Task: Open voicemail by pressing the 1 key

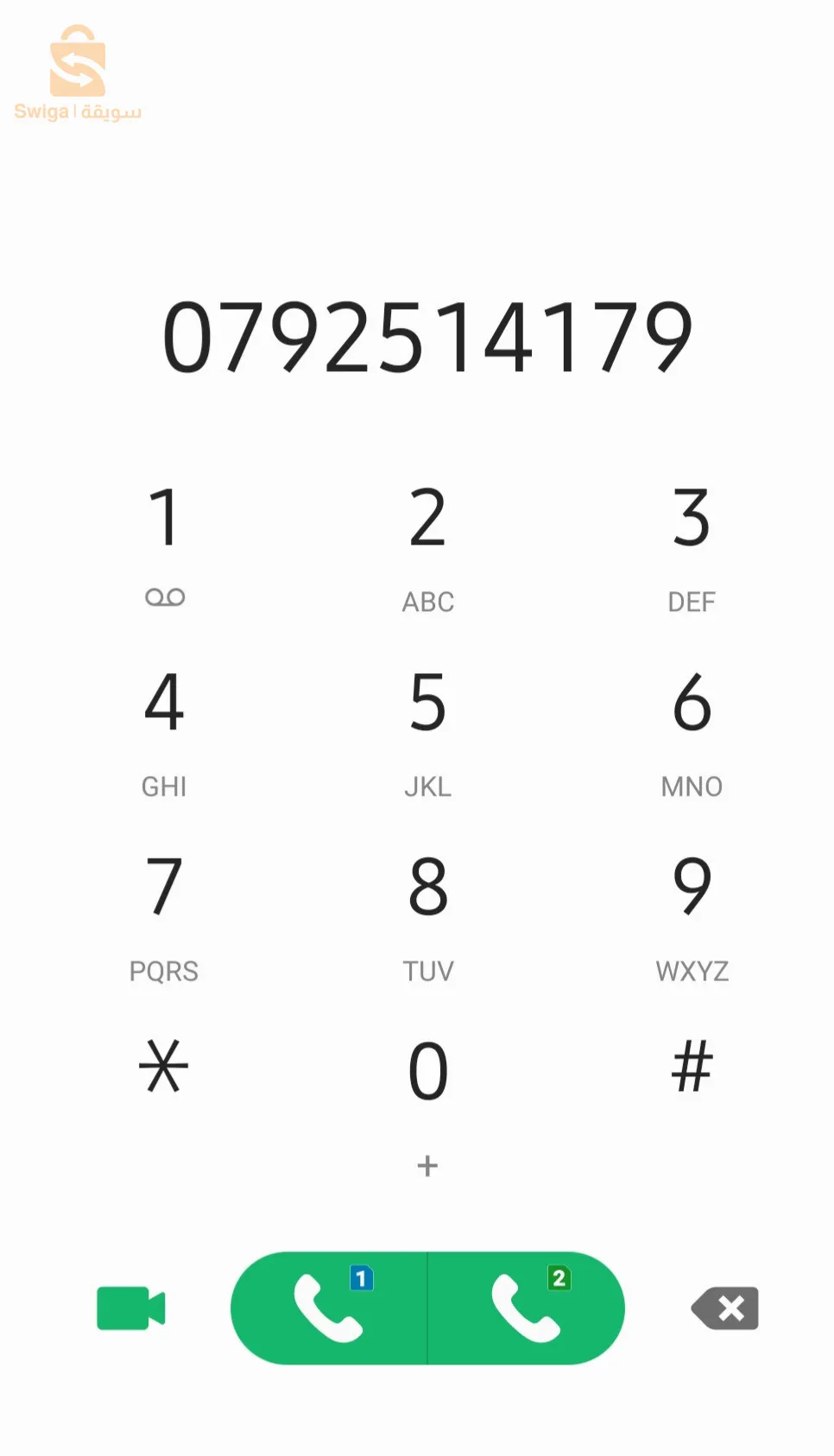Action: 166,535
